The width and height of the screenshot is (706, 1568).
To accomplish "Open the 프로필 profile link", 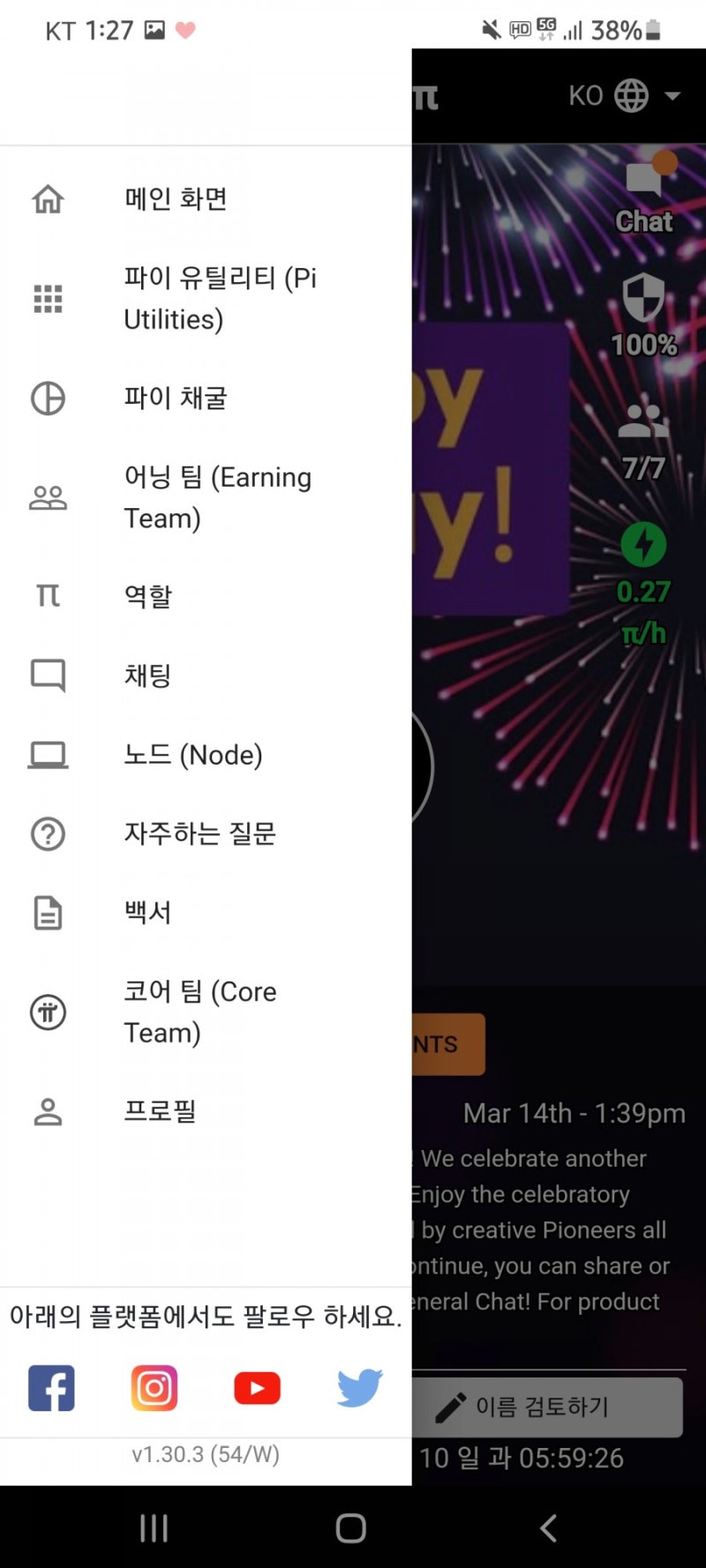I will click(161, 1111).
